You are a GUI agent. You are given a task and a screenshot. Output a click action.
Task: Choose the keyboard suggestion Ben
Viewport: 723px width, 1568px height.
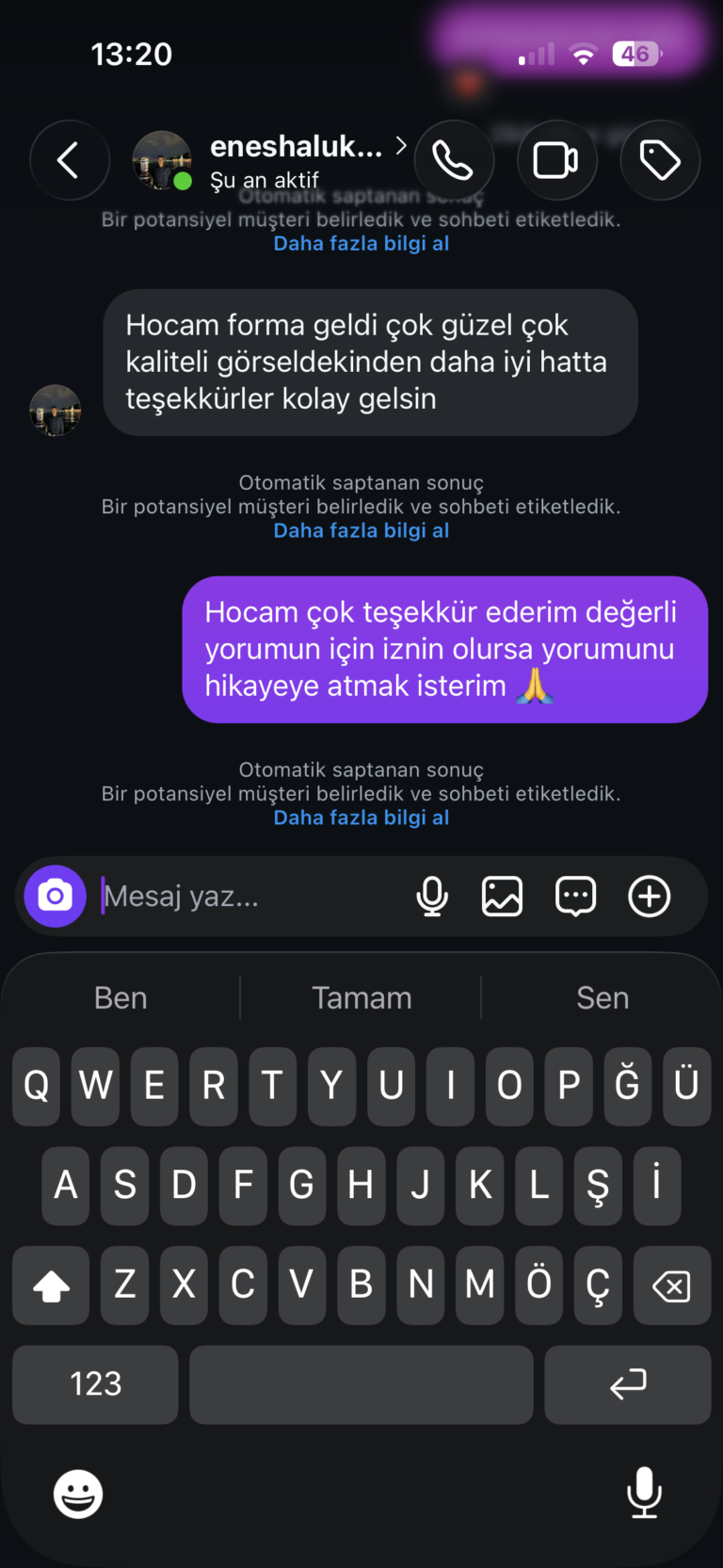point(120,997)
